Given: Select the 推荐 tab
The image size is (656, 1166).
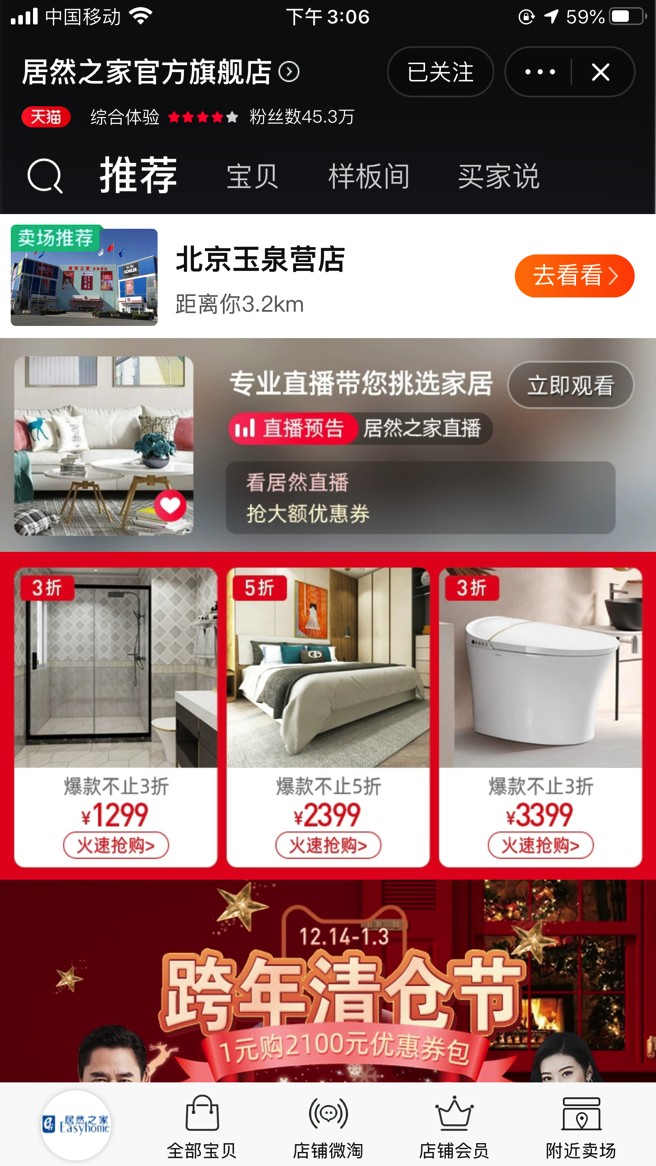Looking at the screenshot, I should pyautogui.click(x=138, y=176).
